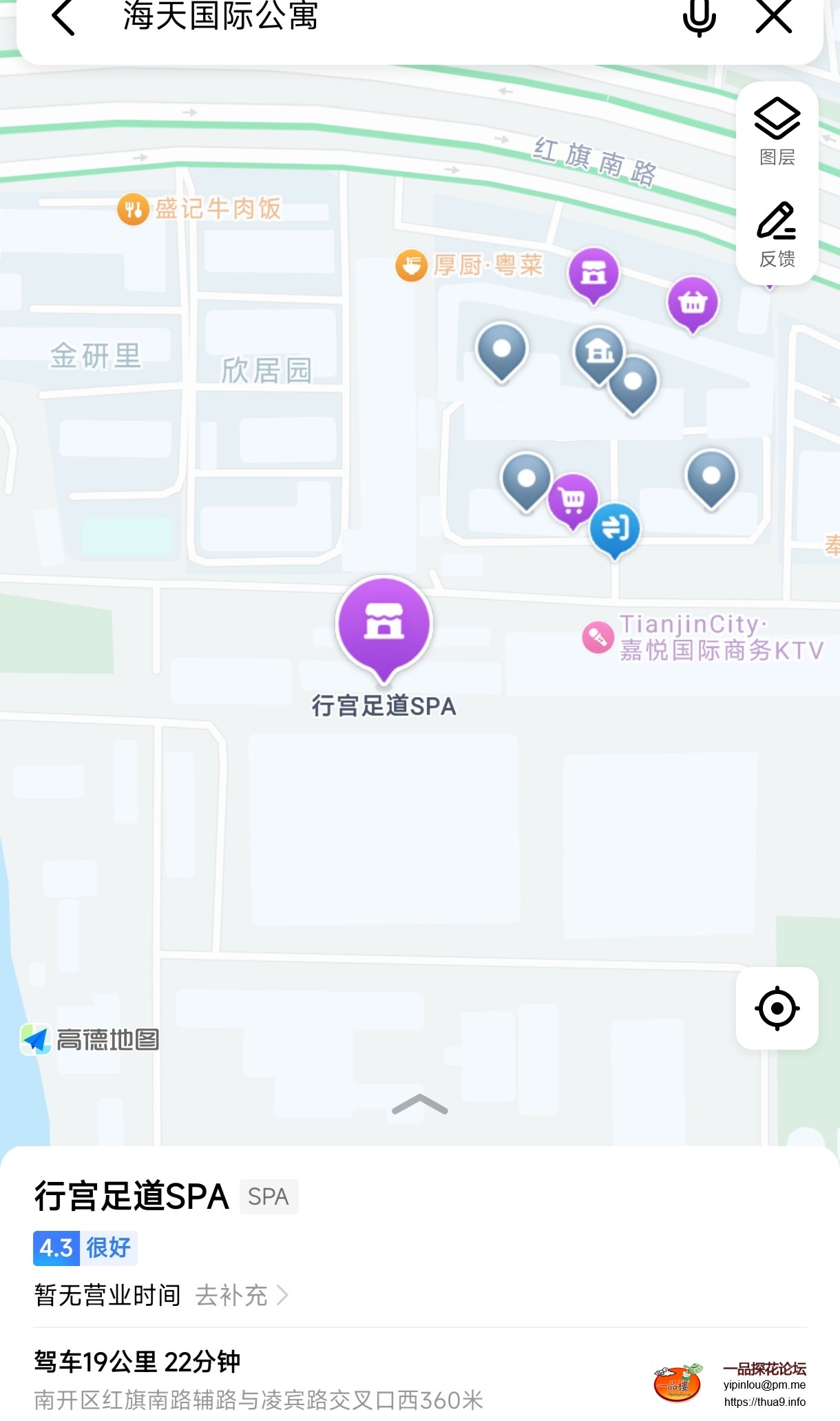Tap the purple basket shop pin

click(693, 302)
